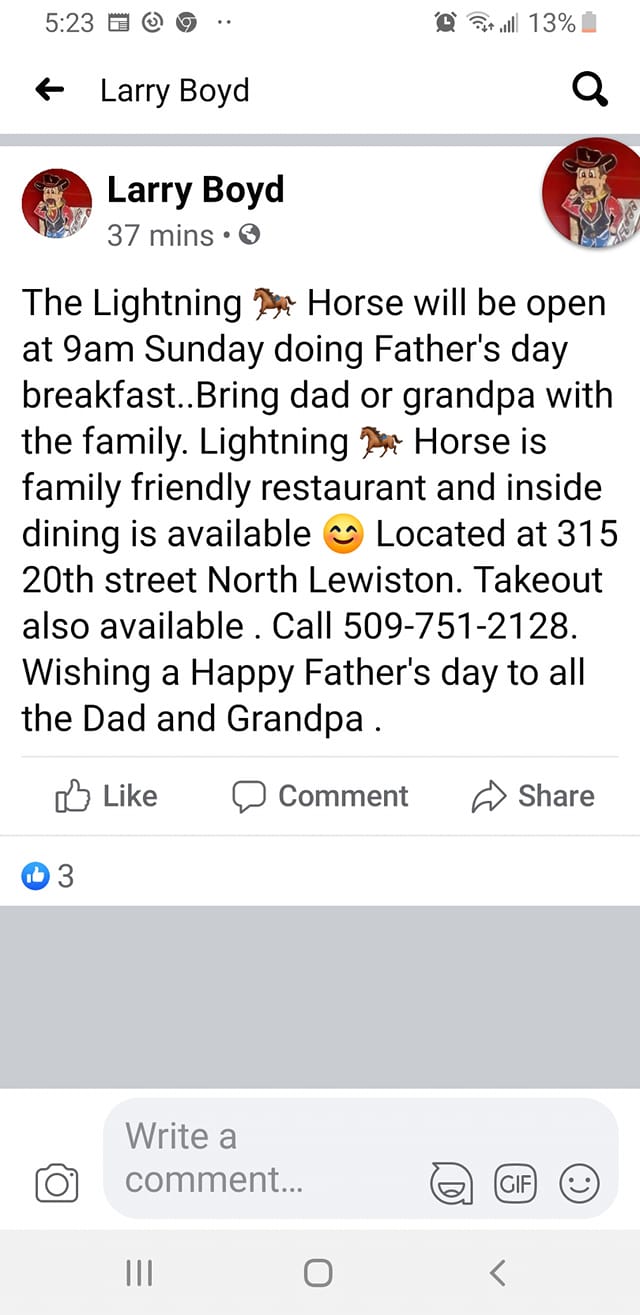This screenshot has height=1315, width=640.
Task: Open the search magnifier icon
Action: [x=589, y=91]
